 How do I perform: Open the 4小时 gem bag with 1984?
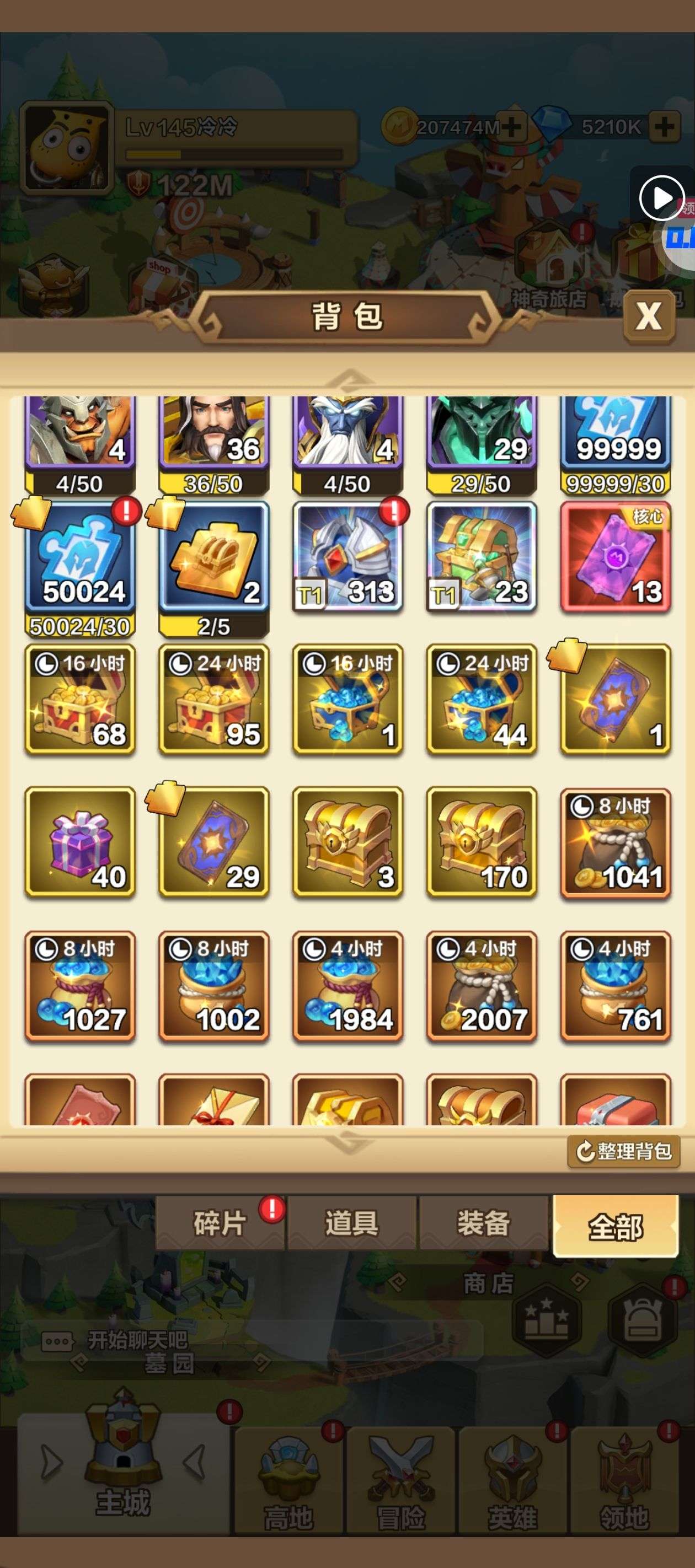347,985
